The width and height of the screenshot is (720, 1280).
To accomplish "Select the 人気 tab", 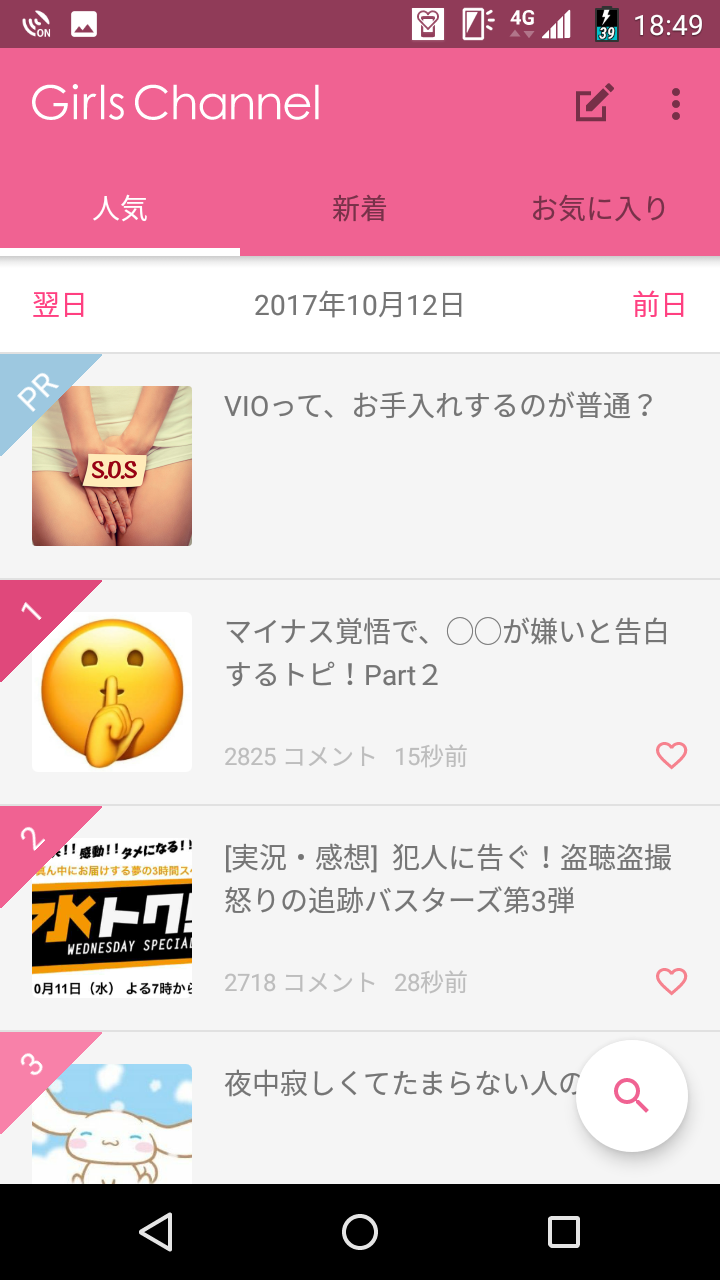I will tap(120, 209).
